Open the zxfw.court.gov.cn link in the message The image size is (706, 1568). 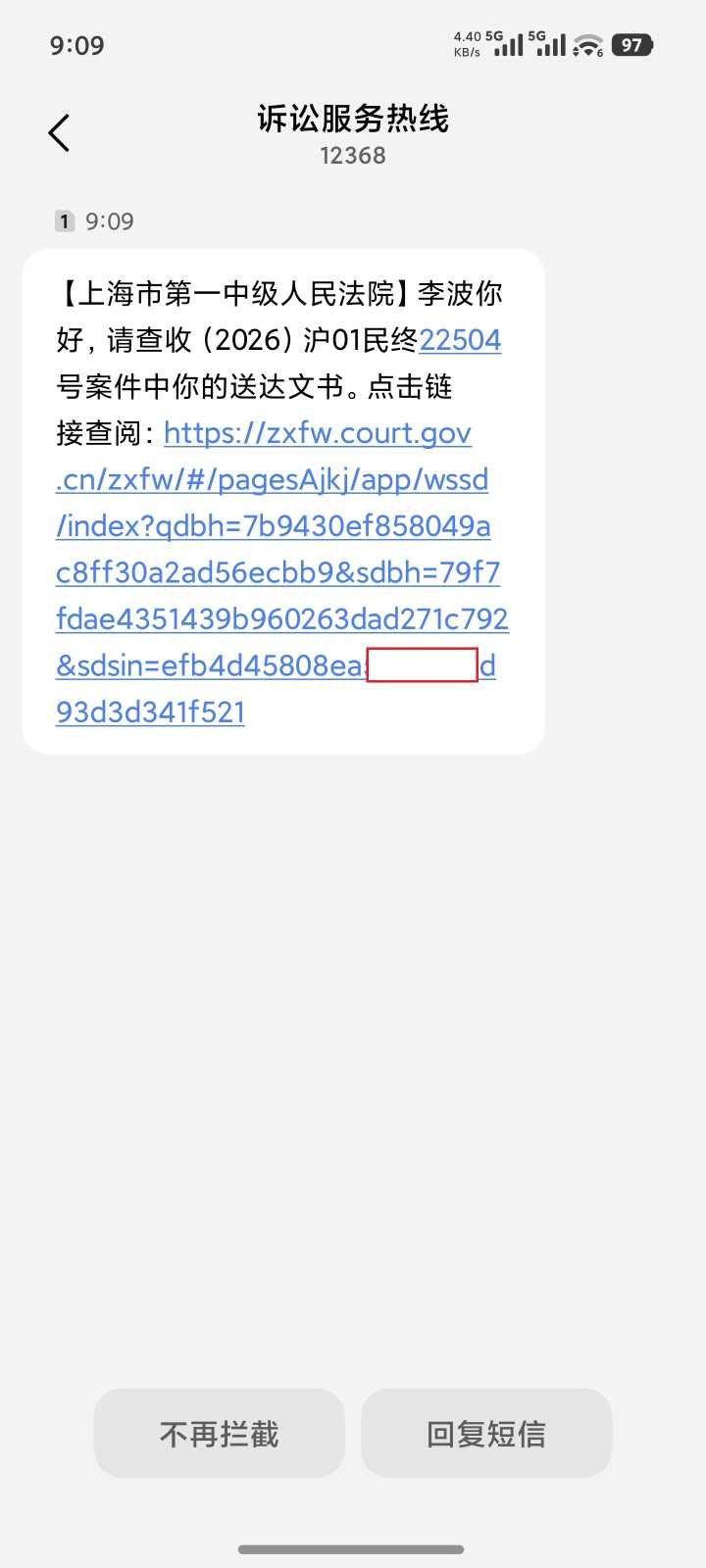click(282, 572)
